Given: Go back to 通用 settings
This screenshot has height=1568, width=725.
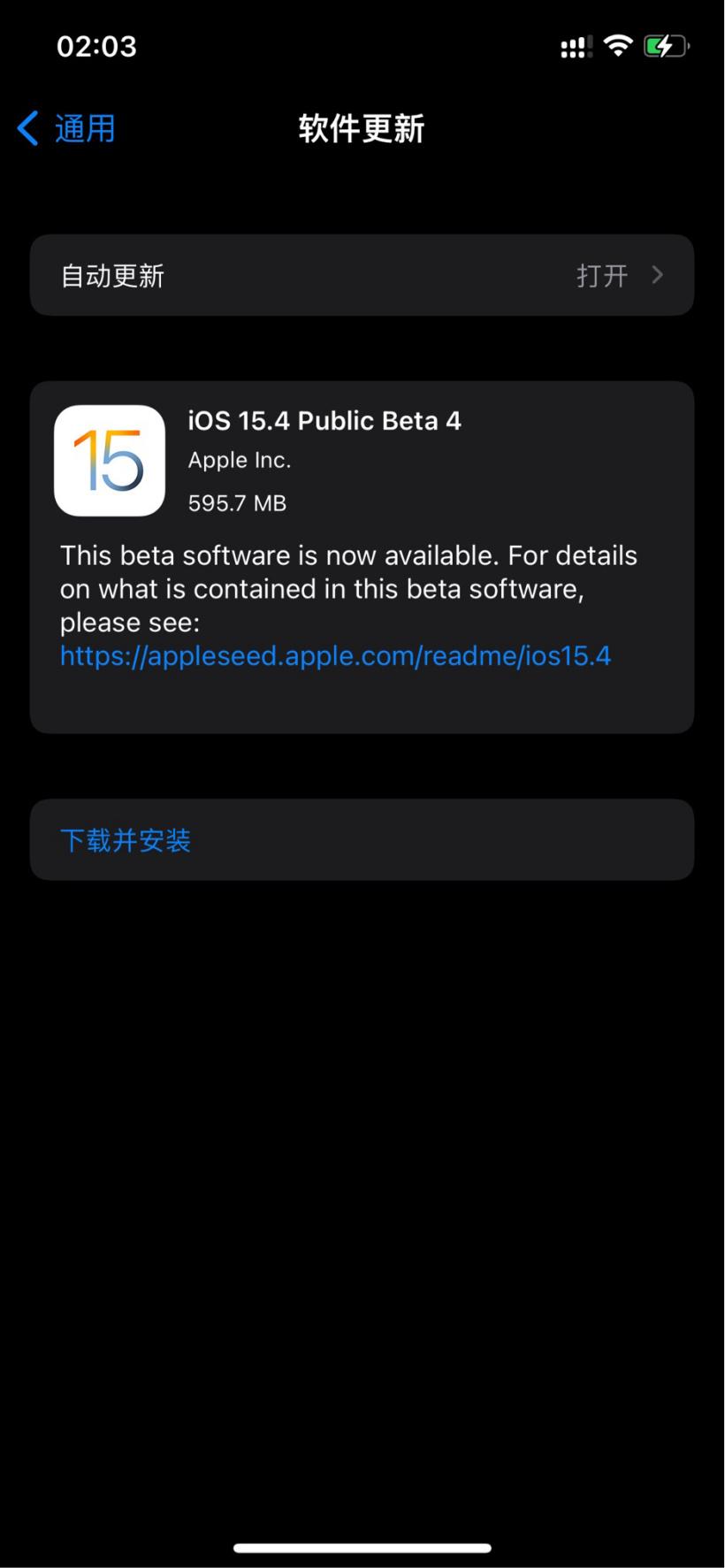Looking at the screenshot, I should 66,129.
